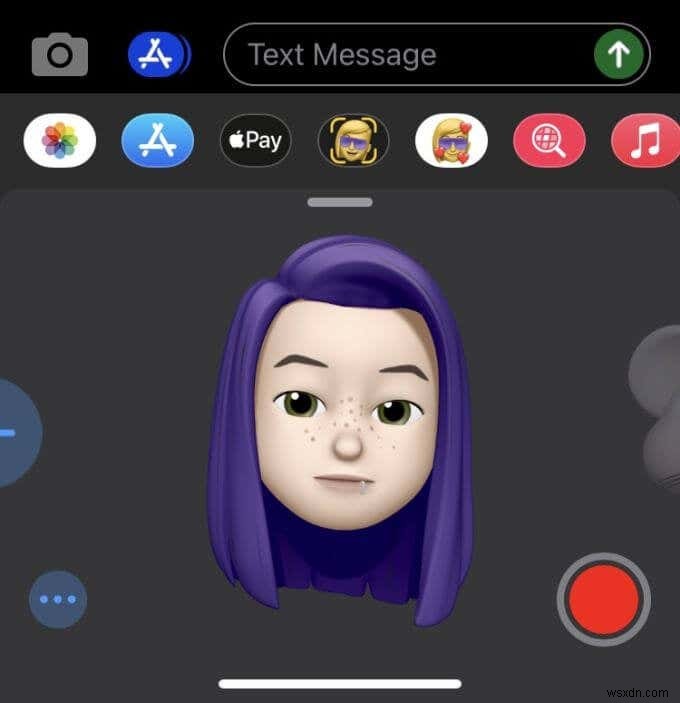Toggle the App Store apps drawer button
Image resolution: width=680 pixels, height=703 pixels.
tap(158, 54)
